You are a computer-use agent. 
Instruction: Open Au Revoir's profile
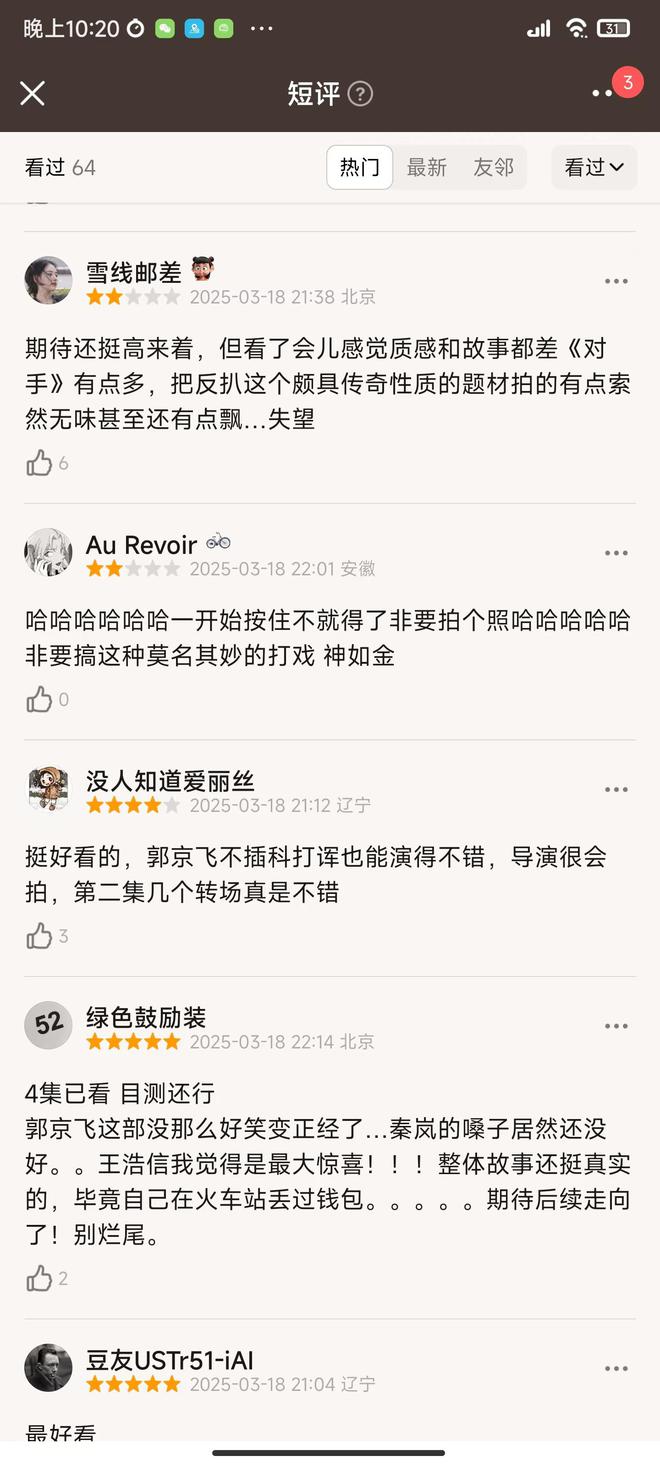click(48, 552)
